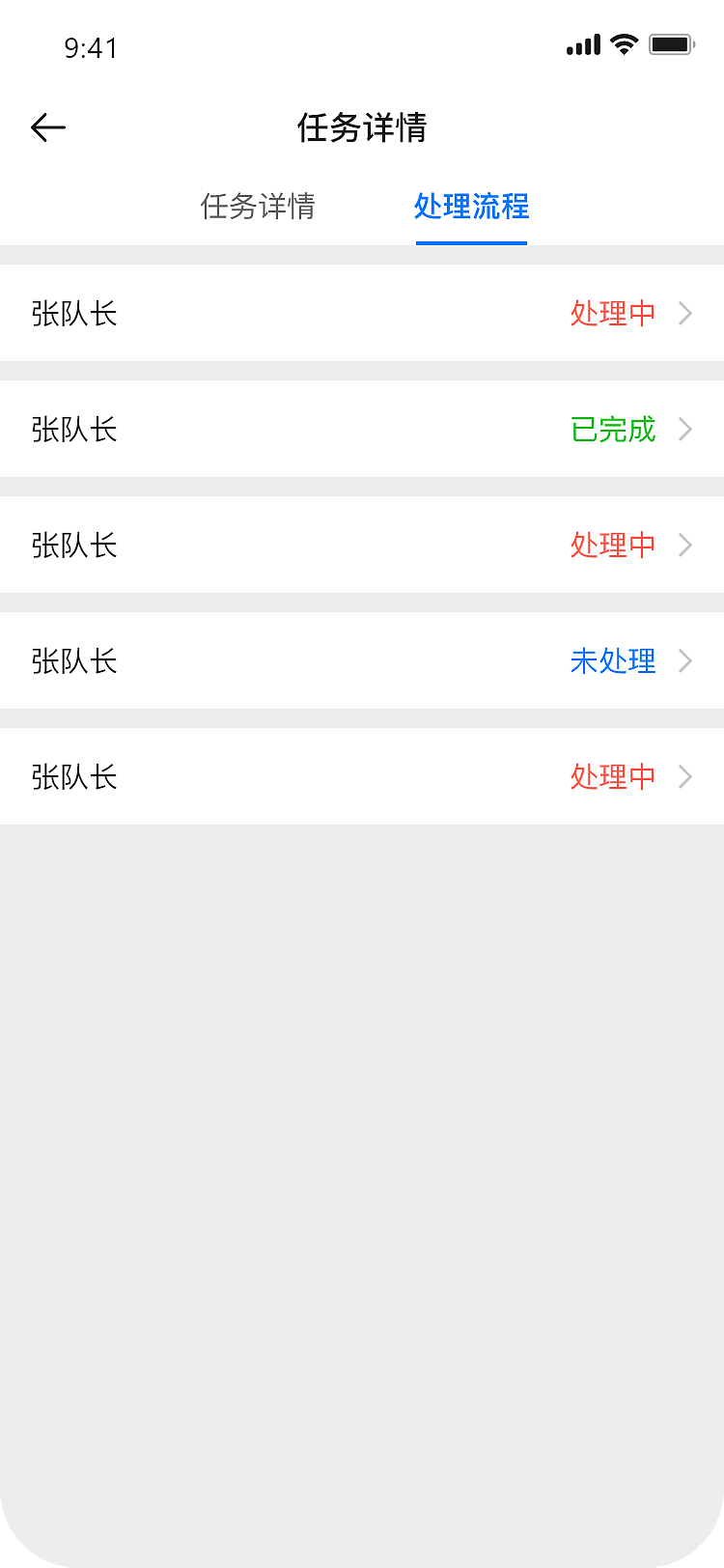Screen dimensions: 724x1568
Task: Click the 已完成 green status text
Action: click(x=613, y=429)
